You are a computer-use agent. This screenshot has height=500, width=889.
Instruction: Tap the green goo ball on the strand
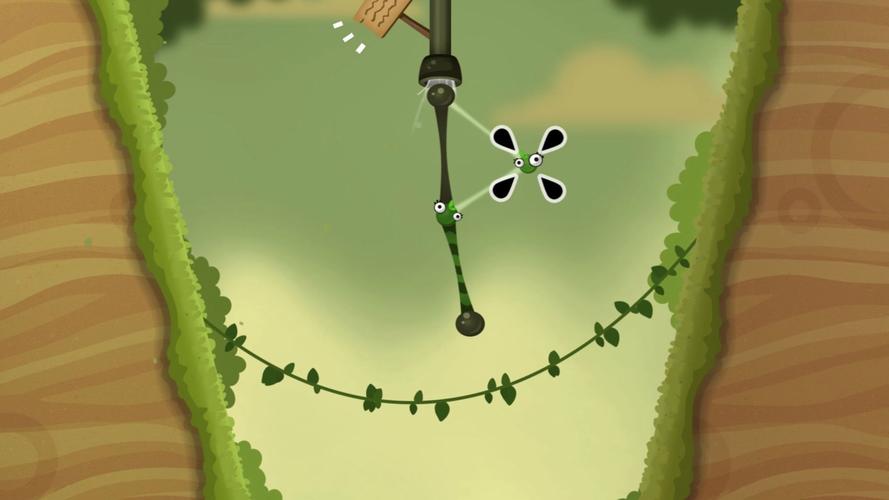(x=447, y=210)
